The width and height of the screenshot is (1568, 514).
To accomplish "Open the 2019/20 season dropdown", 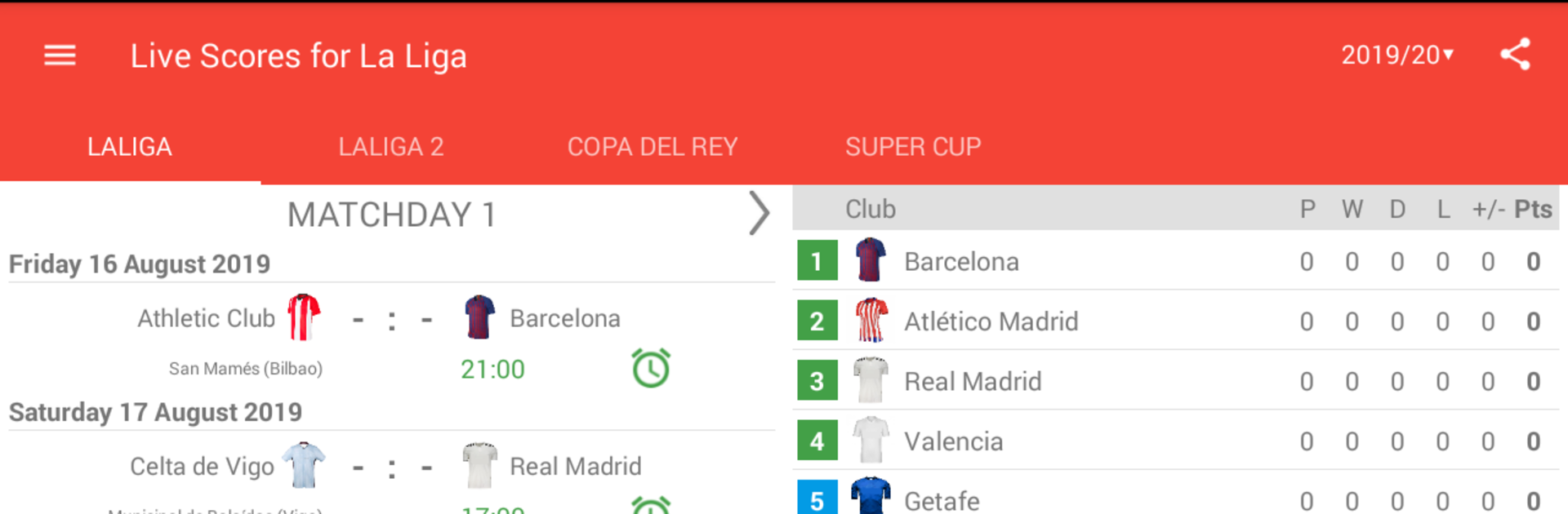I will pyautogui.click(x=1397, y=55).
